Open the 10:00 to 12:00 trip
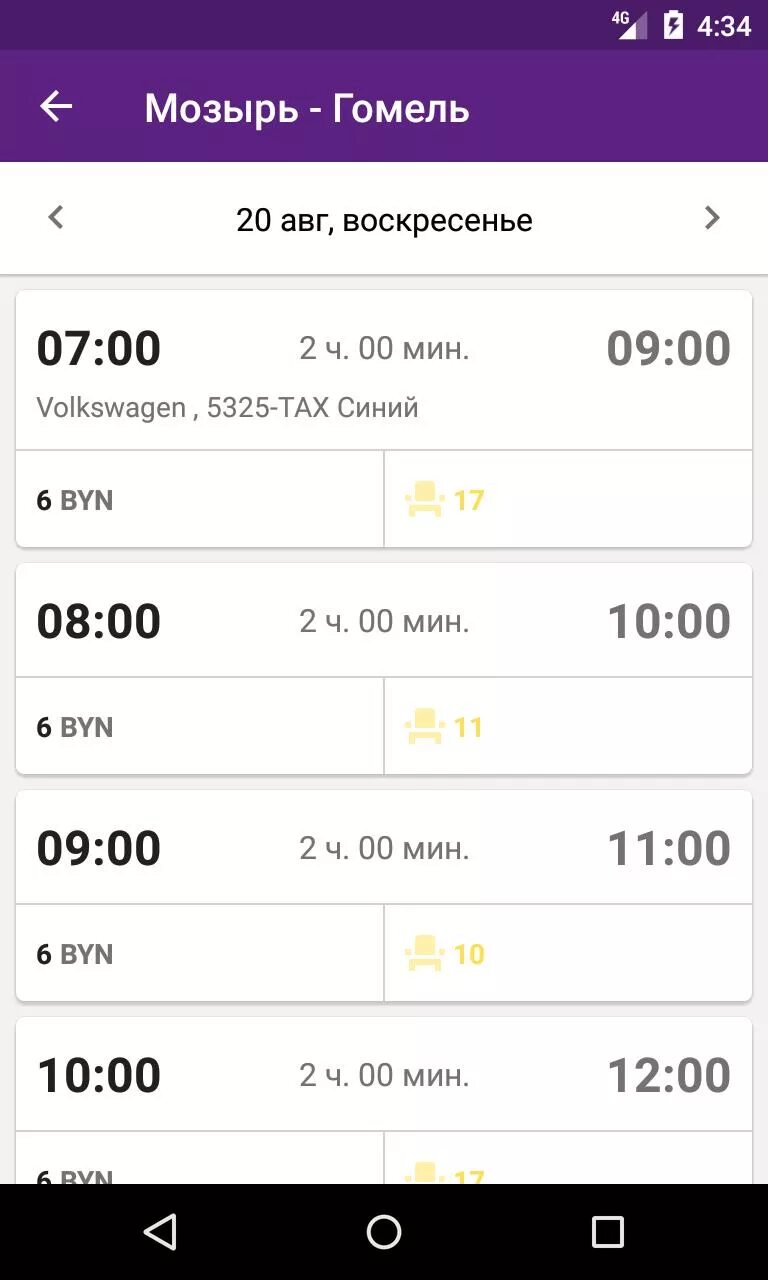 click(384, 1101)
